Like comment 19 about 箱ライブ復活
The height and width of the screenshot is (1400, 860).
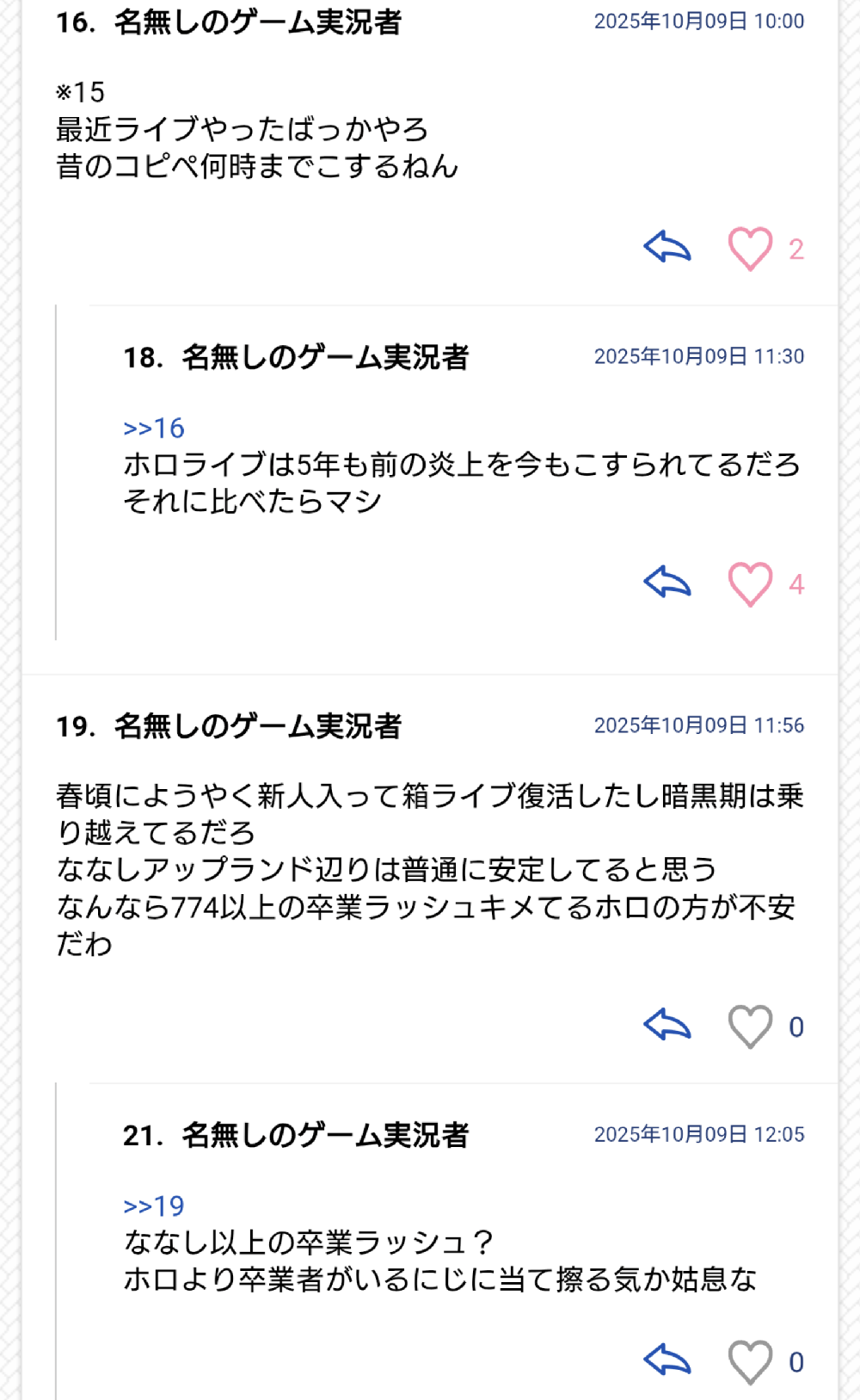coord(750,1027)
